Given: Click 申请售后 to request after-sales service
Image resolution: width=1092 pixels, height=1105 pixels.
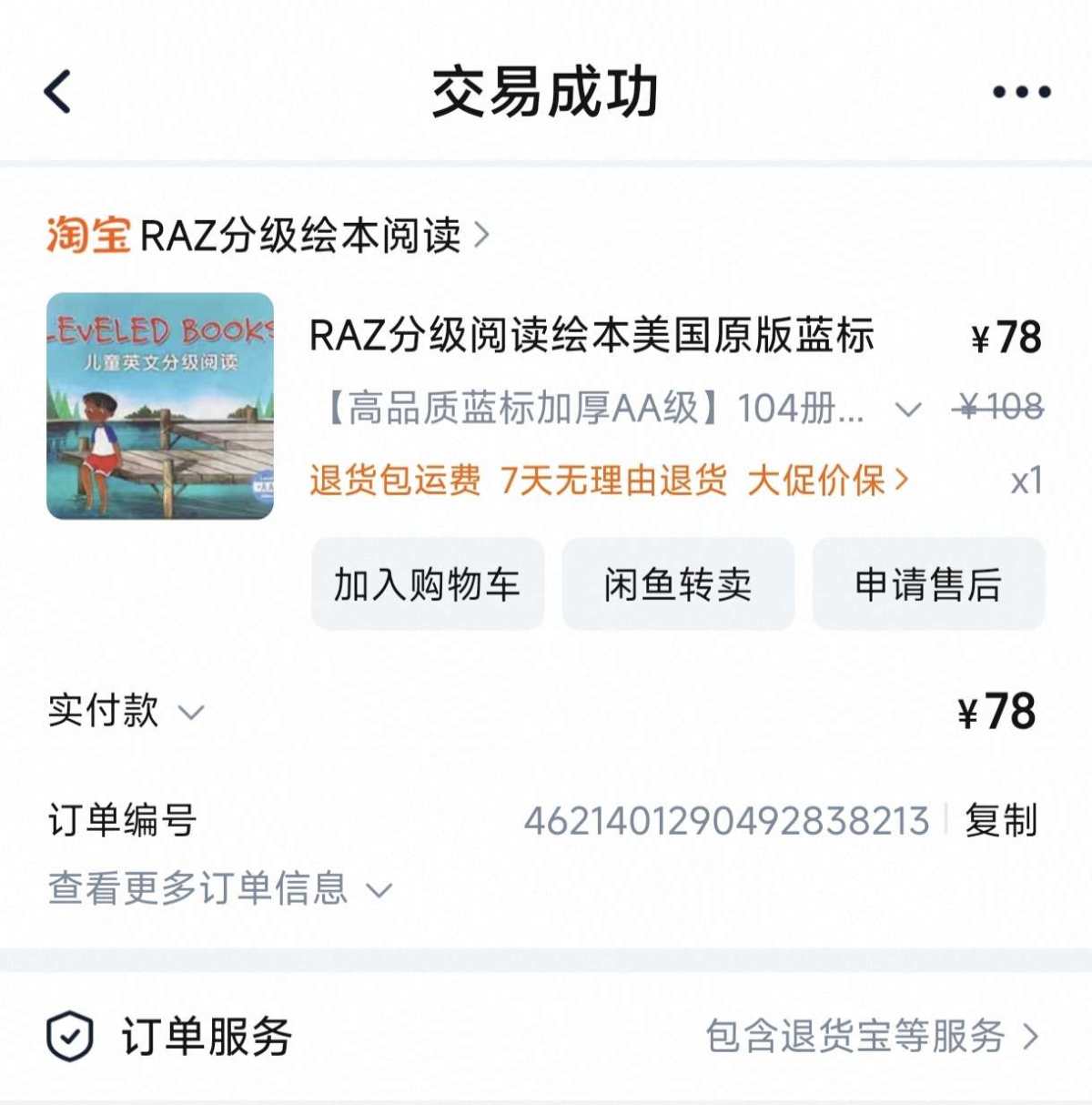Looking at the screenshot, I should click(x=927, y=585).
